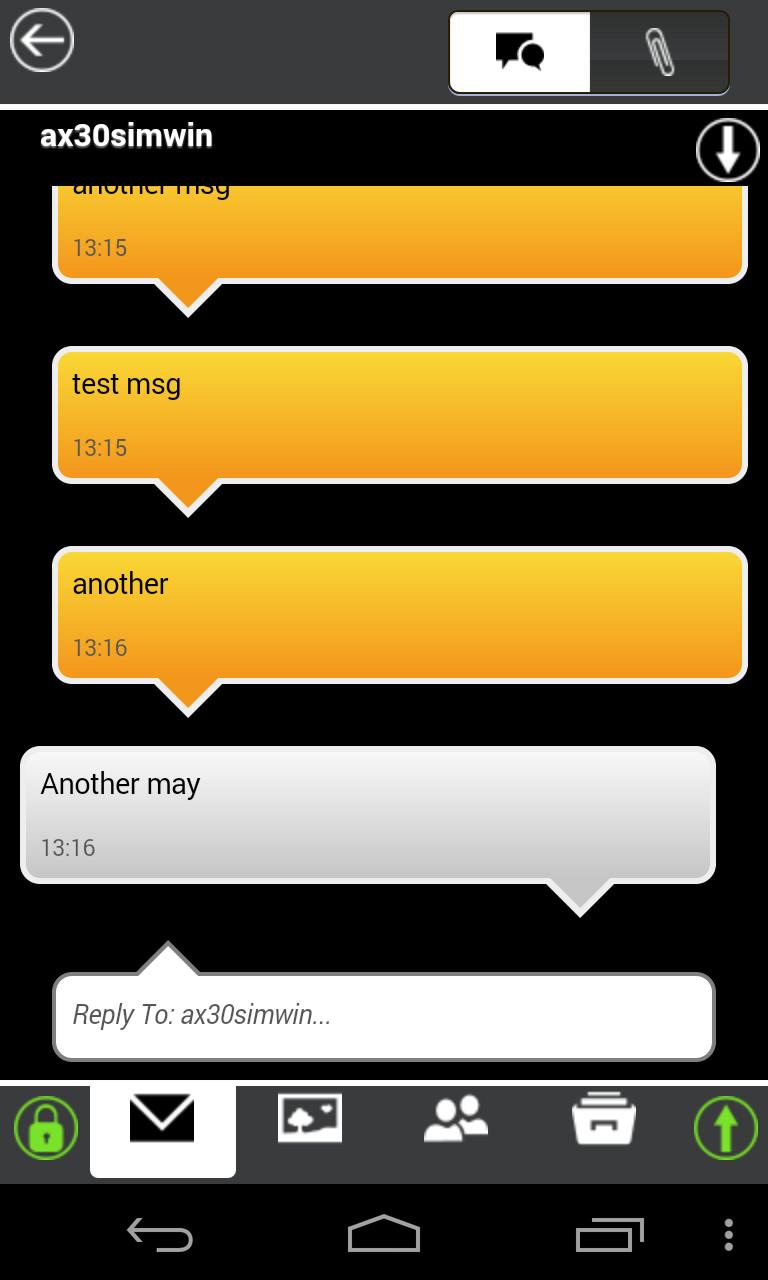Open the contacts people tab
The width and height of the screenshot is (768, 1280).
coord(456,1119)
